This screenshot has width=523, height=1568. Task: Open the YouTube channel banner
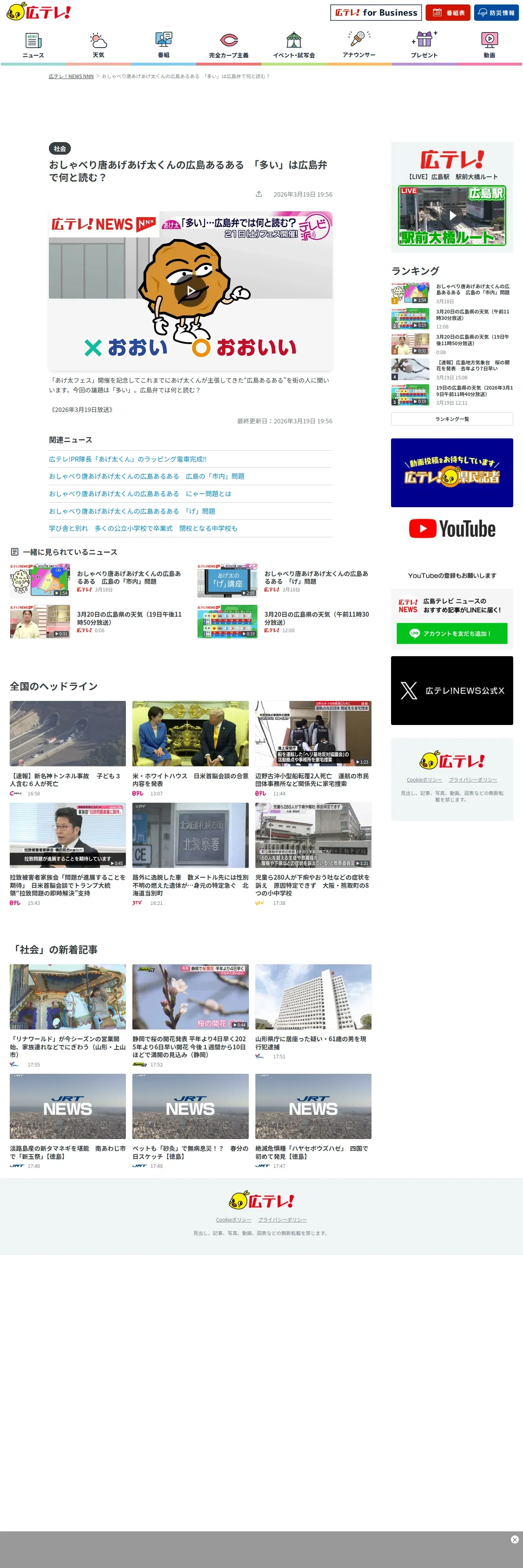452,528
